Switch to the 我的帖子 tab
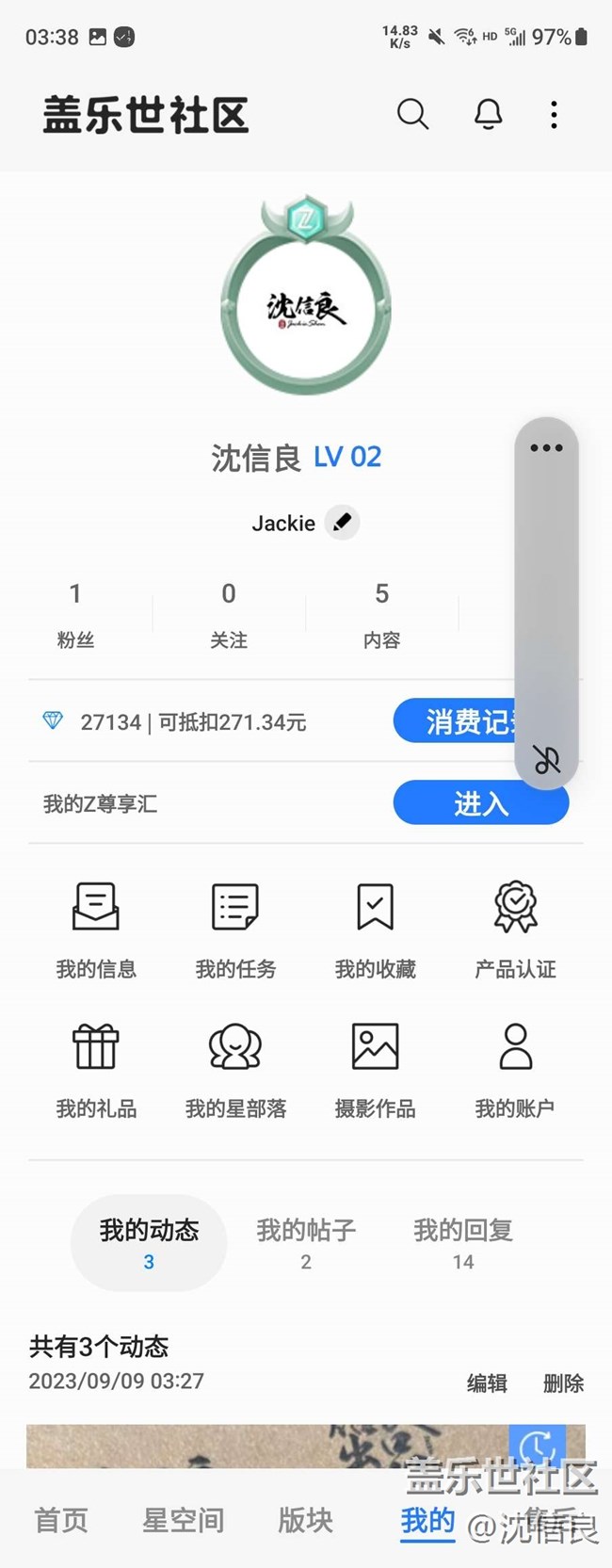Image resolution: width=612 pixels, height=1568 pixels. coord(306,1242)
